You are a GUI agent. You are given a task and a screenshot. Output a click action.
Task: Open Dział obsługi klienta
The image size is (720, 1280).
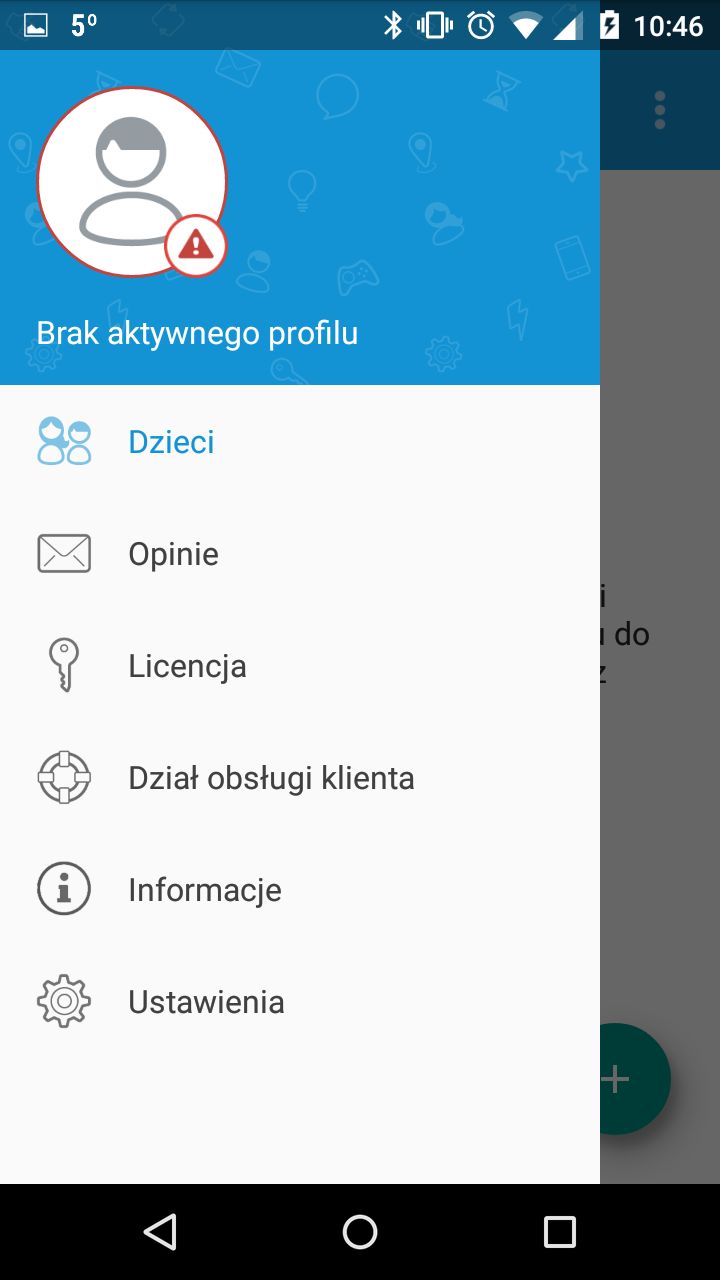(300, 778)
